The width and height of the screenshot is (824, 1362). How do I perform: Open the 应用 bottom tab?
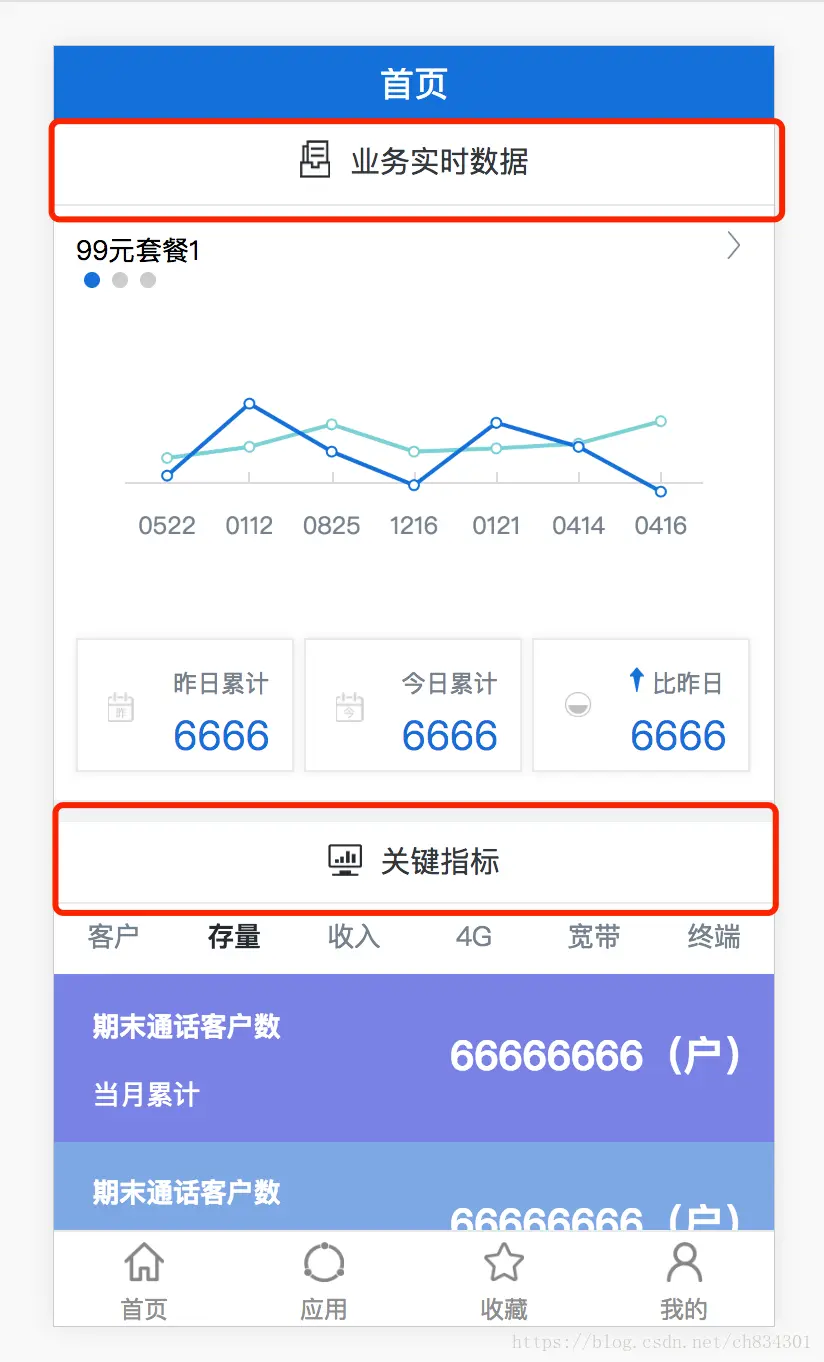pyautogui.click(x=324, y=1280)
